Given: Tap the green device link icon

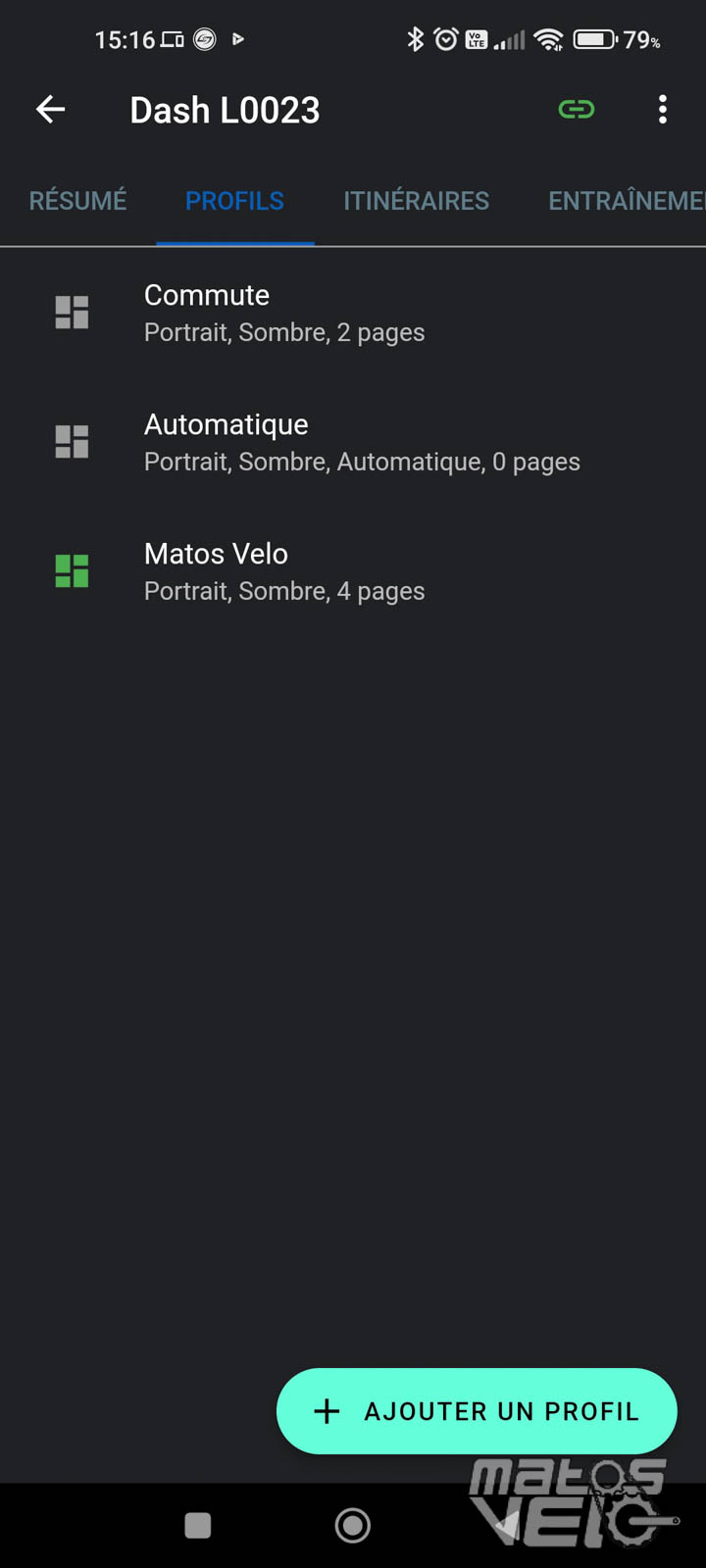Looking at the screenshot, I should tap(577, 110).
